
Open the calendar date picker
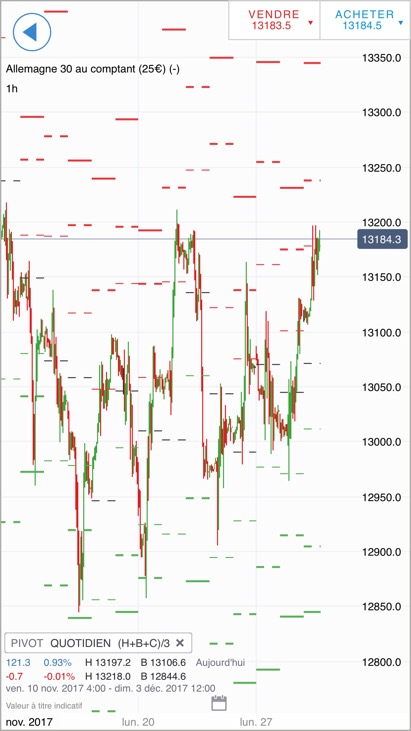pyautogui.click(x=219, y=703)
